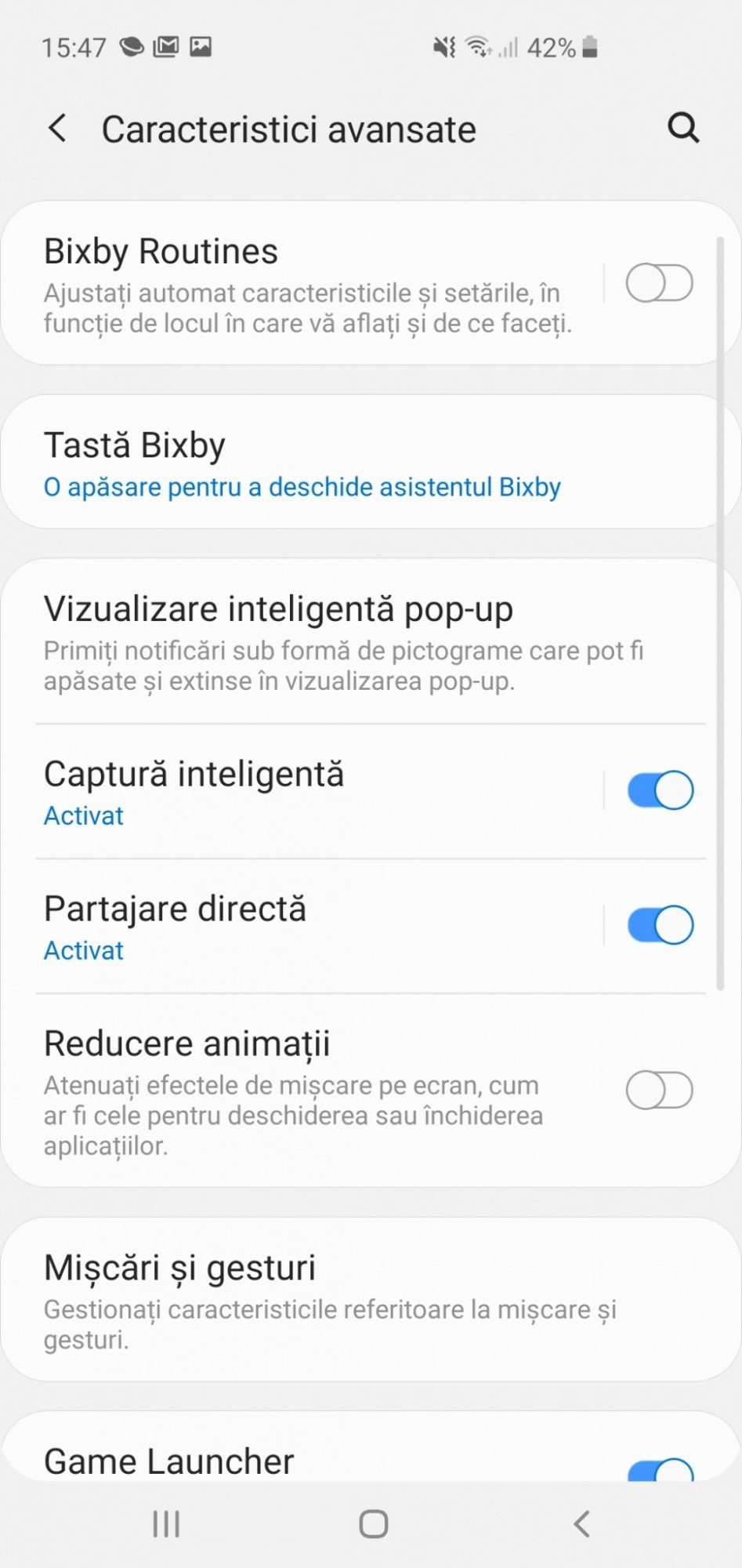Open the search icon in header

click(x=682, y=128)
